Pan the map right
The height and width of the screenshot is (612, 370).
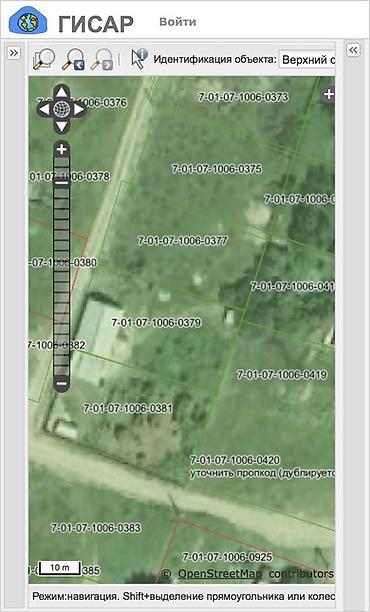tap(78, 109)
